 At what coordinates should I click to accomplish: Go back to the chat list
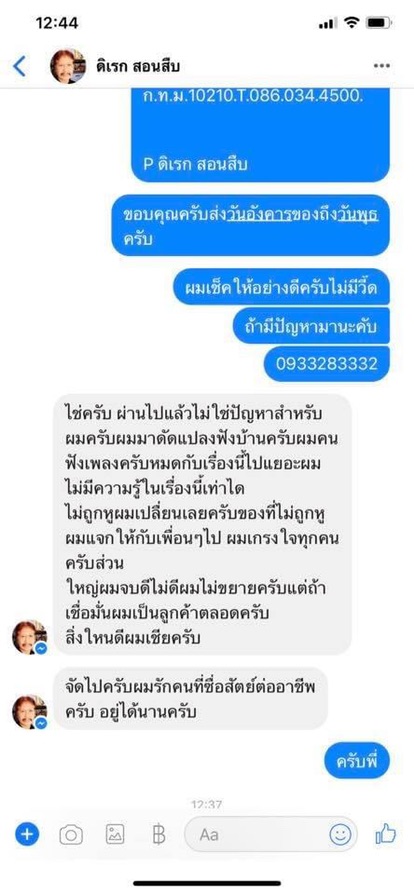point(20,66)
